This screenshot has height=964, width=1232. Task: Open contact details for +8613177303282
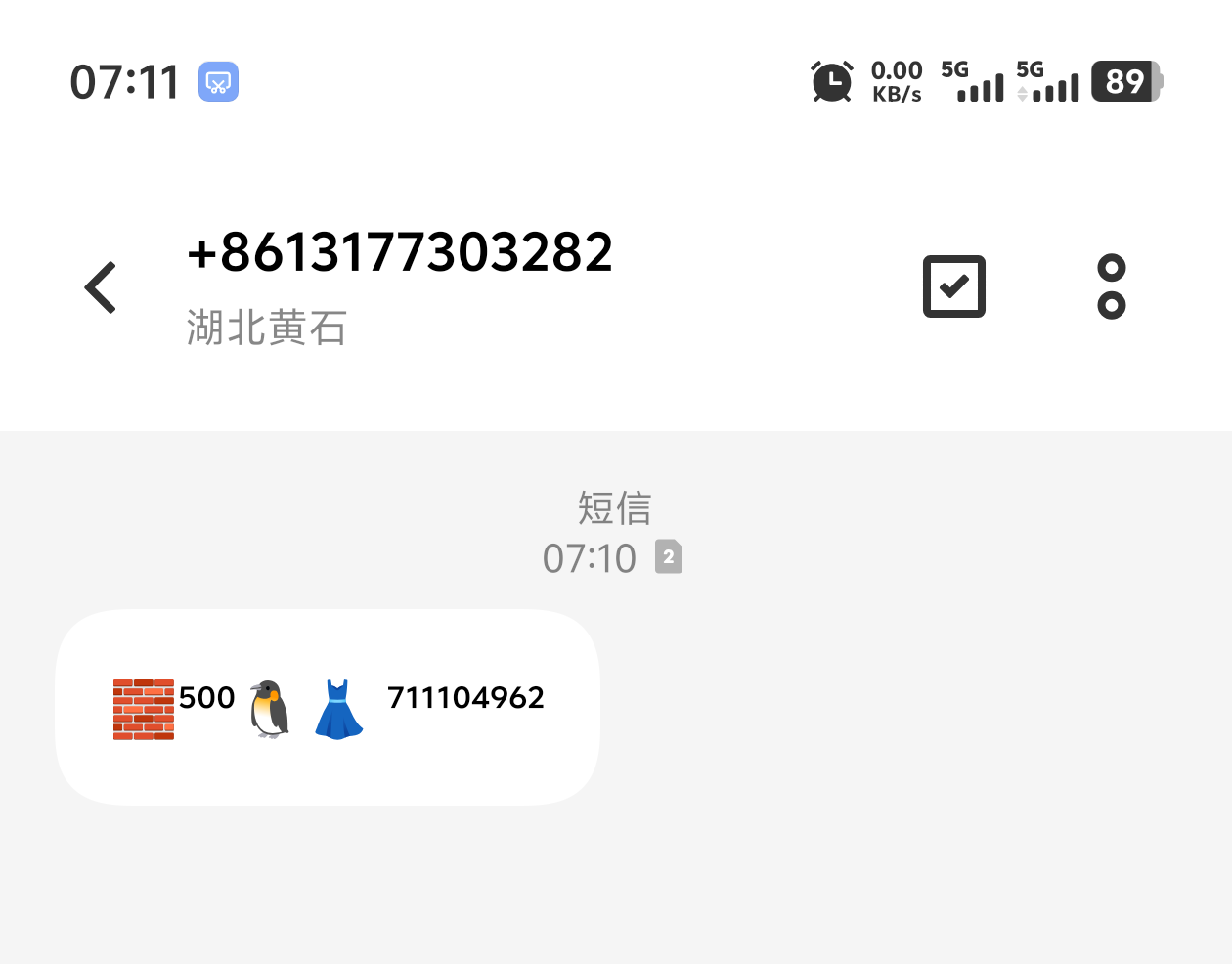click(x=399, y=253)
